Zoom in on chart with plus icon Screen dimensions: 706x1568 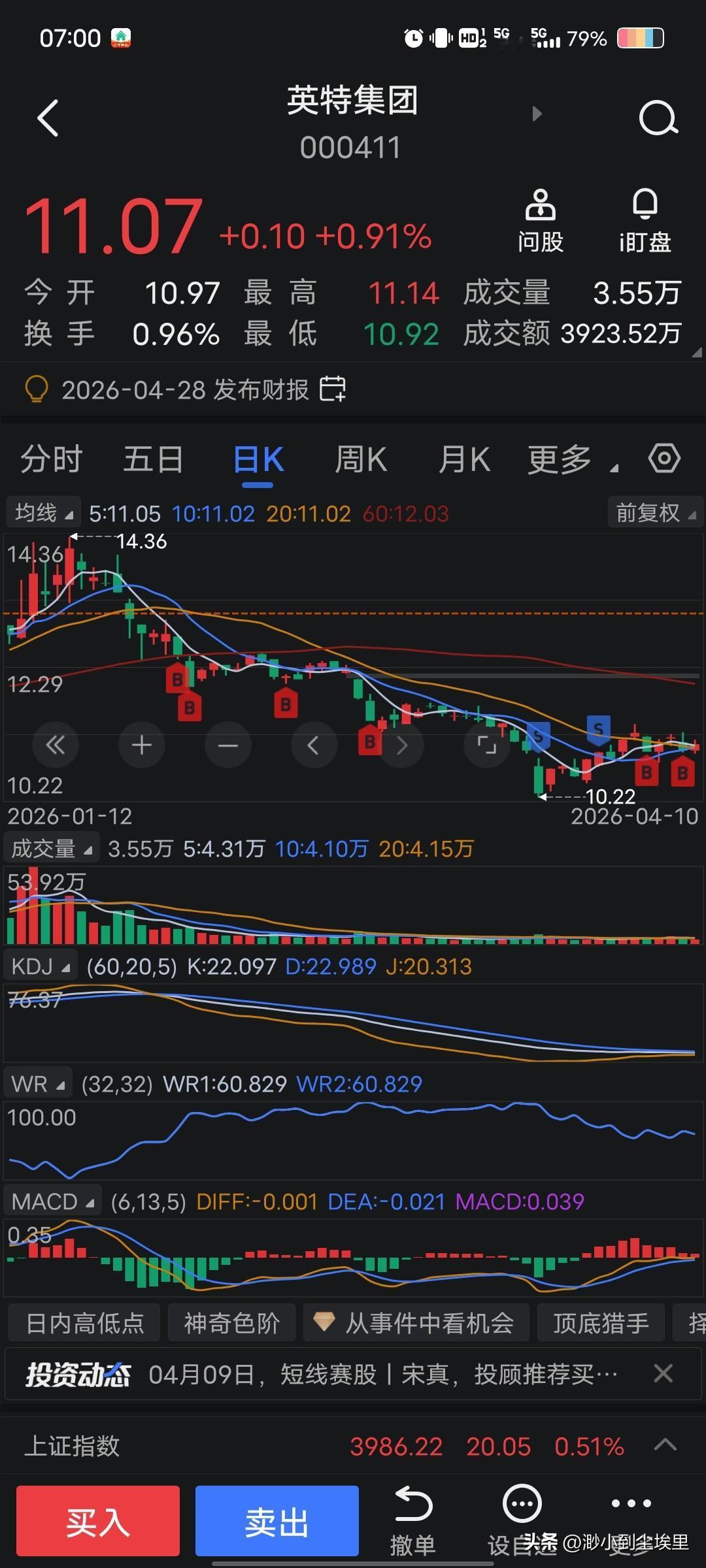(x=141, y=744)
